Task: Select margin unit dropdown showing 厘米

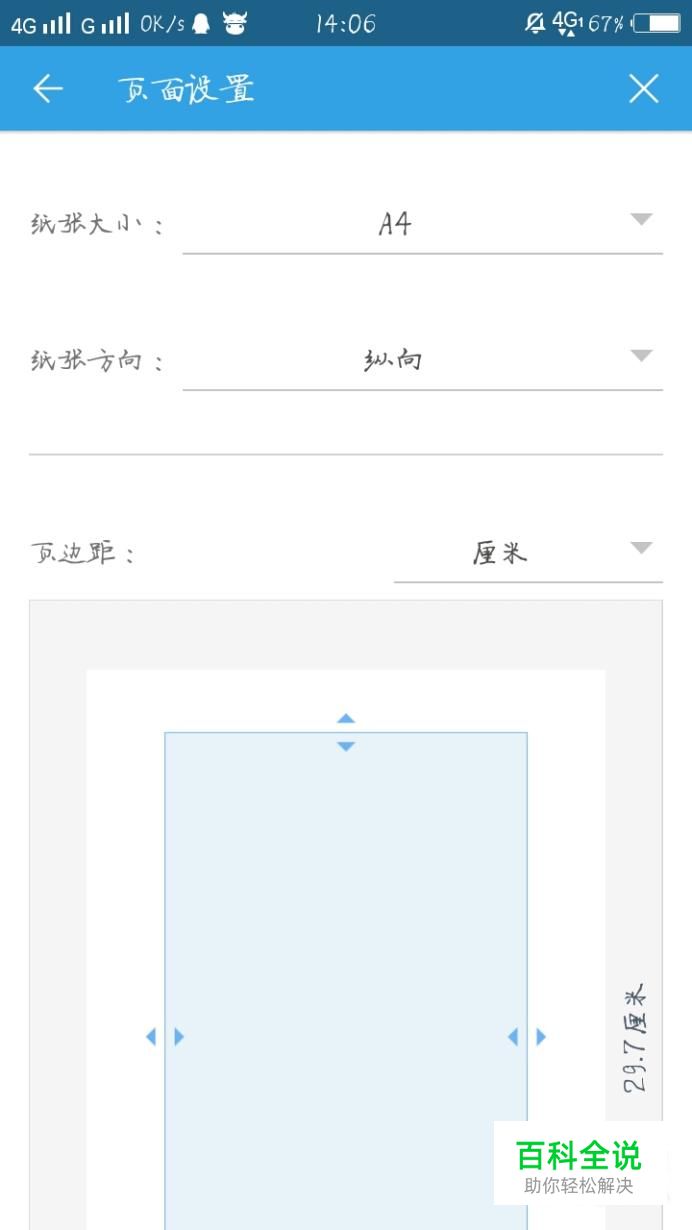Action: point(527,552)
